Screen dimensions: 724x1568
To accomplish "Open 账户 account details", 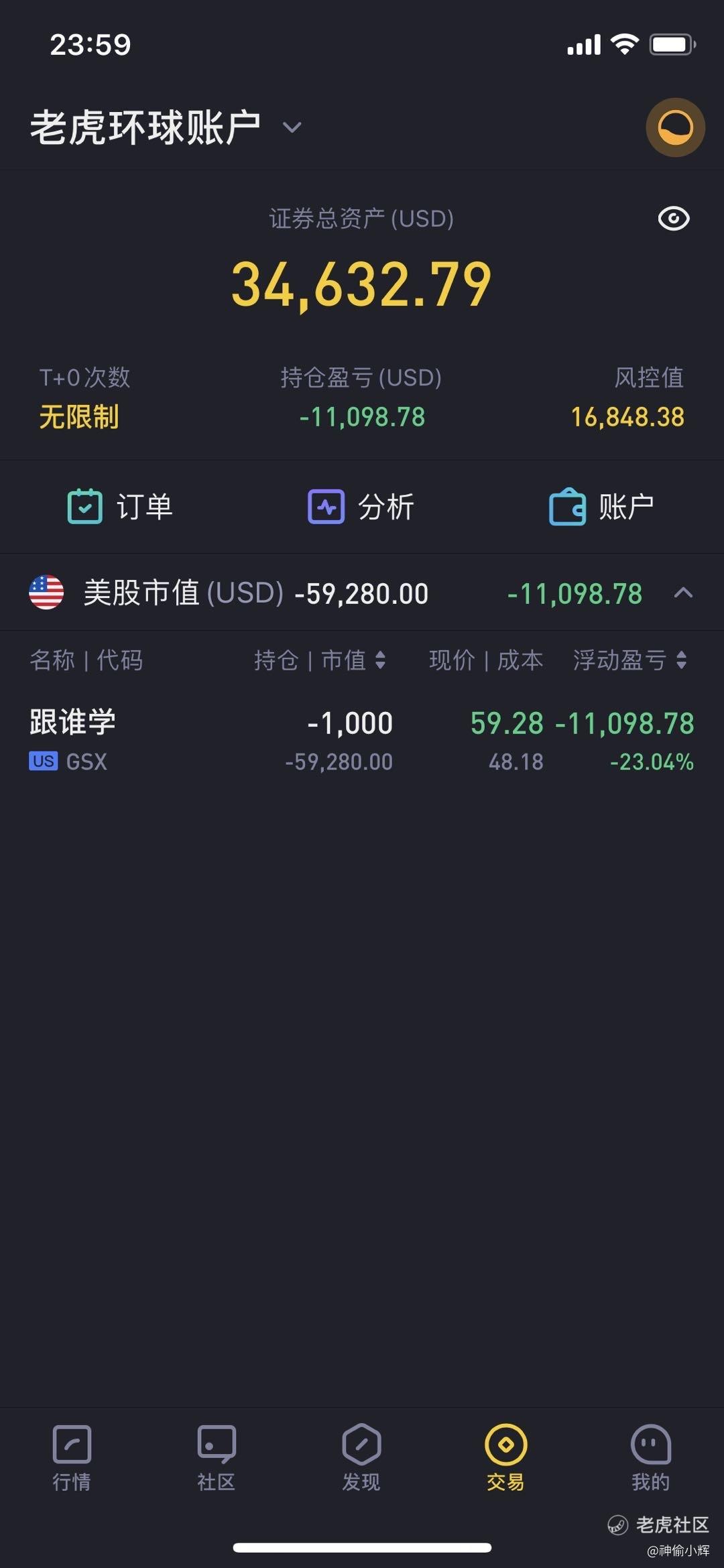I will coord(601,506).
